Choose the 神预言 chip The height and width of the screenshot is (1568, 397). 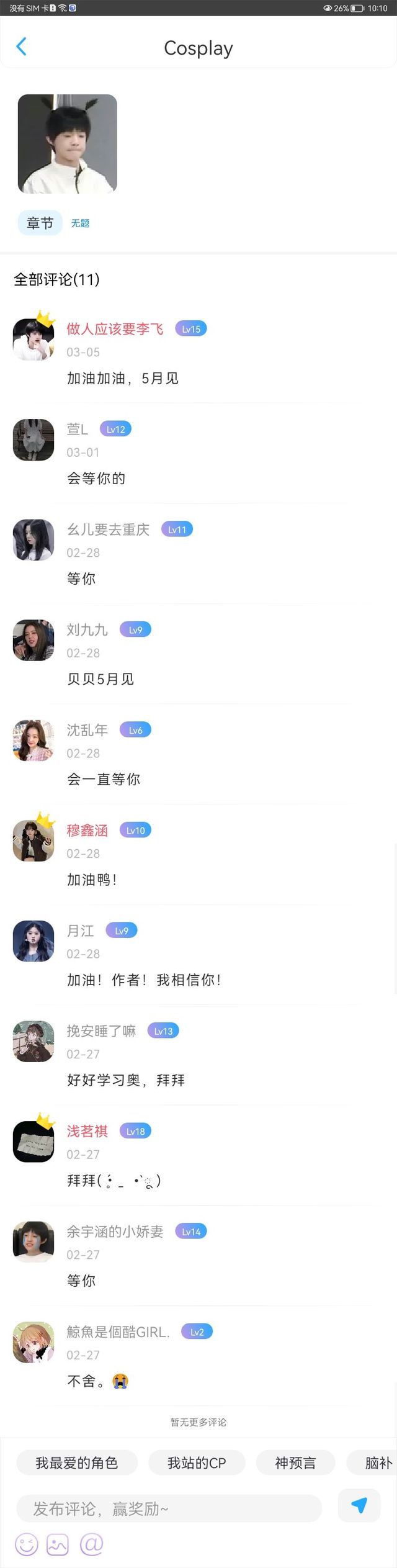pyautogui.click(x=295, y=1463)
